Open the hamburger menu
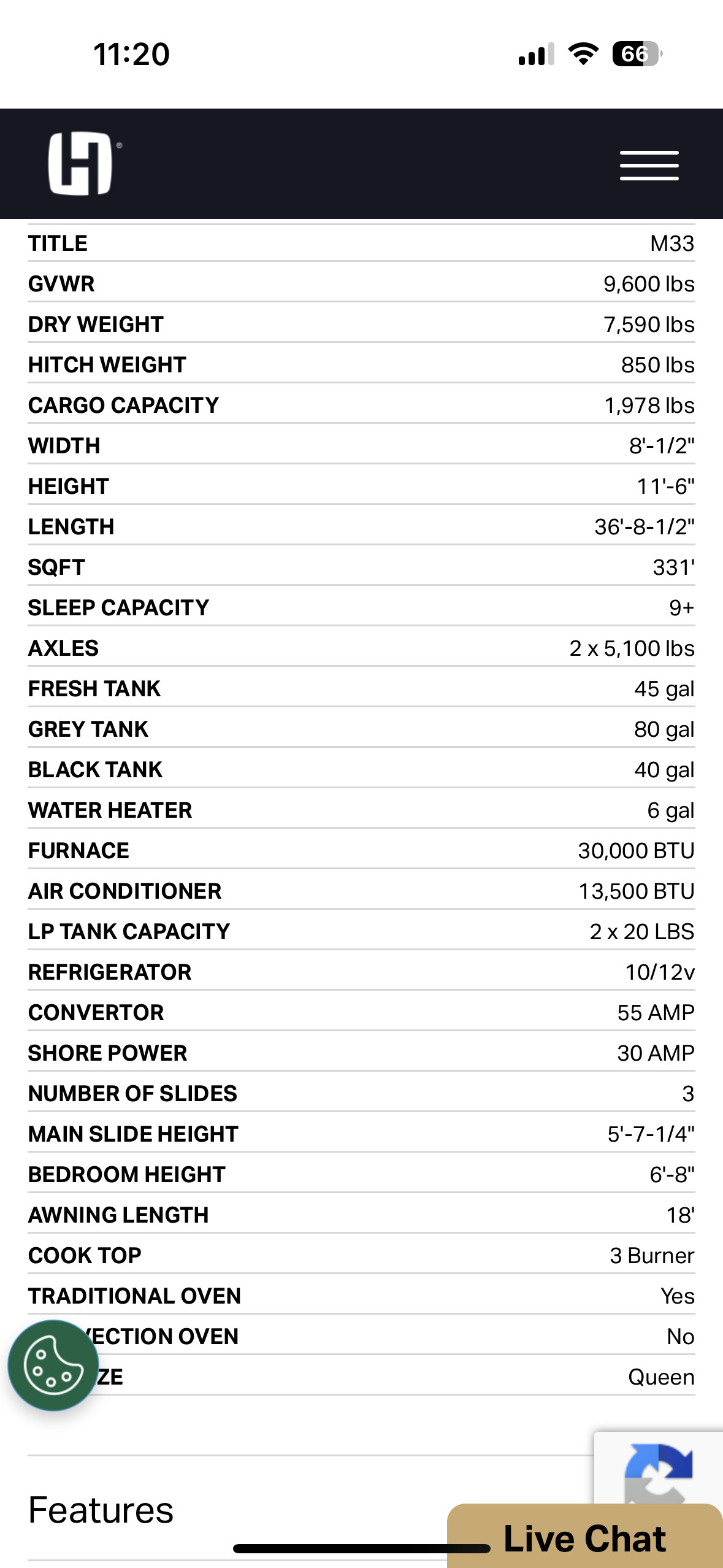Screen dimensions: 723x1568 [x=649, y=165]
